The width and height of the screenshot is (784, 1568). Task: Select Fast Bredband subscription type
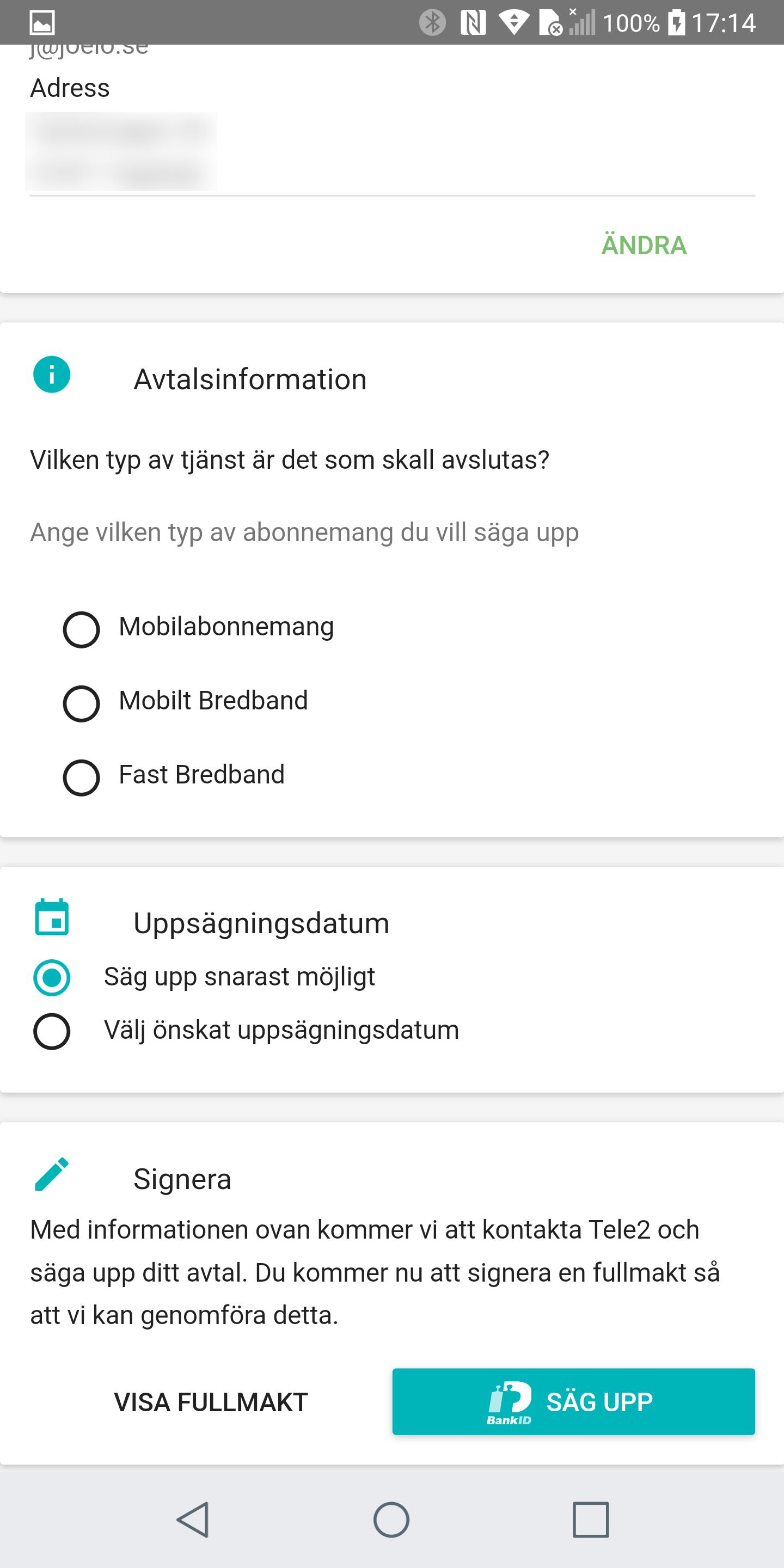click(82, 777)
